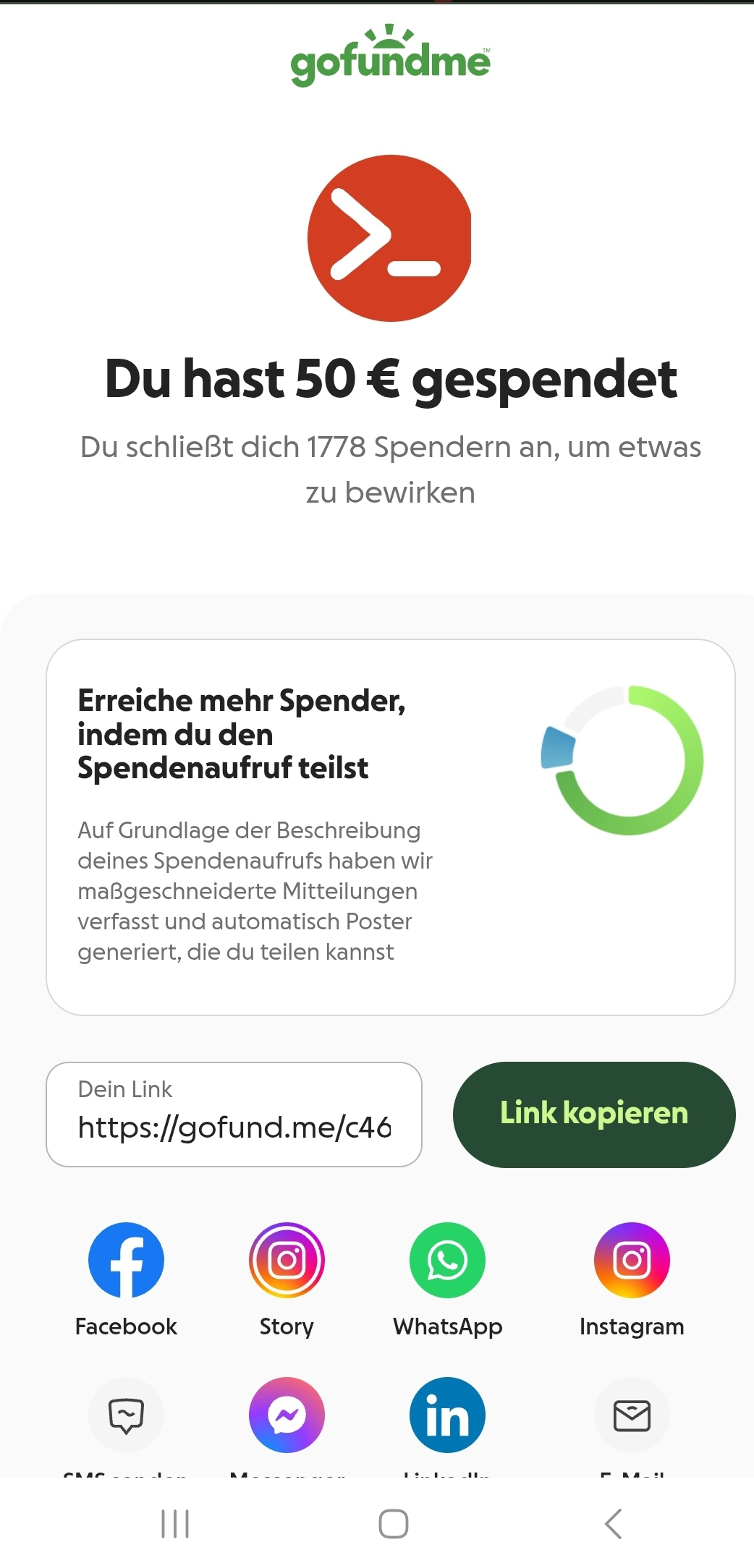This screenshot has width=754, height=1568.
Task: Send the link by E-Mail
Action: pos(631,1415)
